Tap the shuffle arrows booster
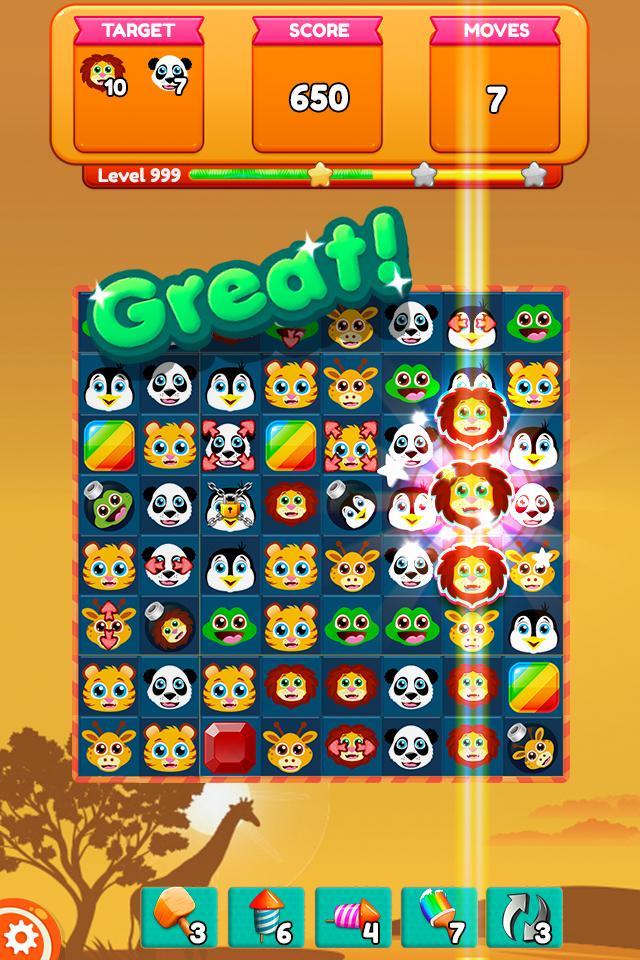Screen dimensions: 640x960 523,916
